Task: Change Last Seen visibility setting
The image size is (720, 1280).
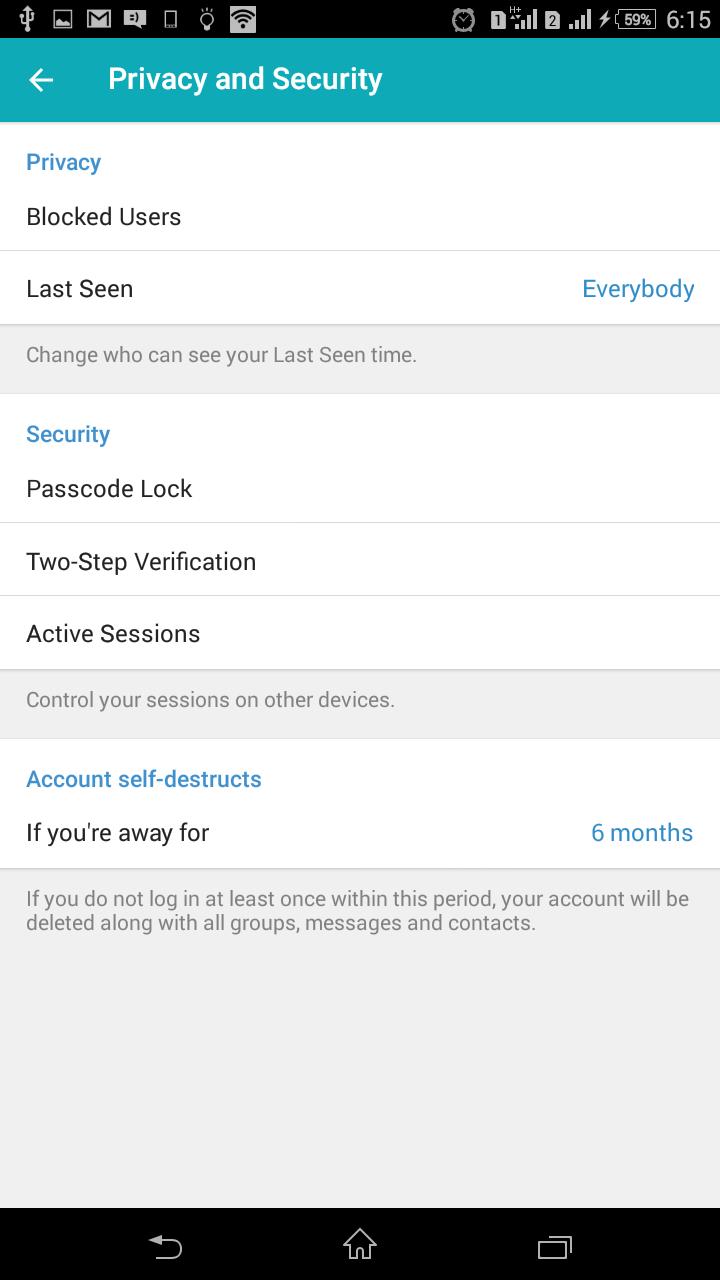Action: [360, 289]
